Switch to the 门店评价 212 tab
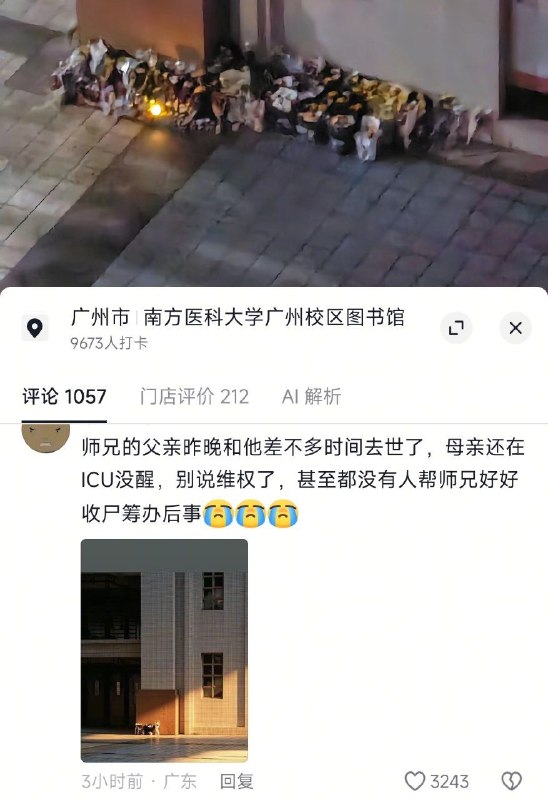This screenshot has width=548, height=800. tap(194, 396)
